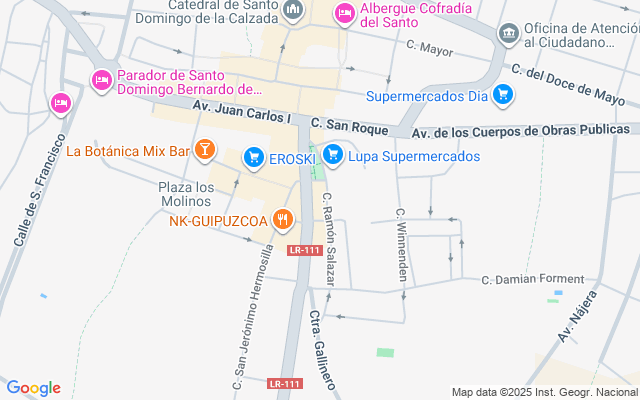
Task: Select the NK-GUIPUZCOA restaurant marker
Action: [283, 217]
